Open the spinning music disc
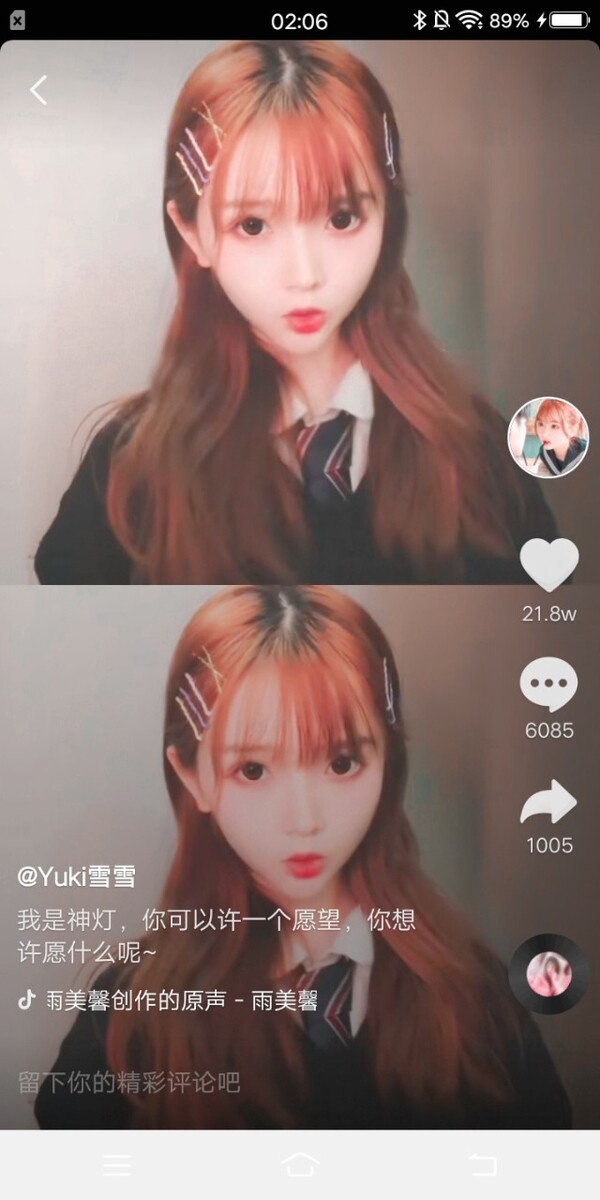This screenshot has width=600, height=1200. click(548, 974)
